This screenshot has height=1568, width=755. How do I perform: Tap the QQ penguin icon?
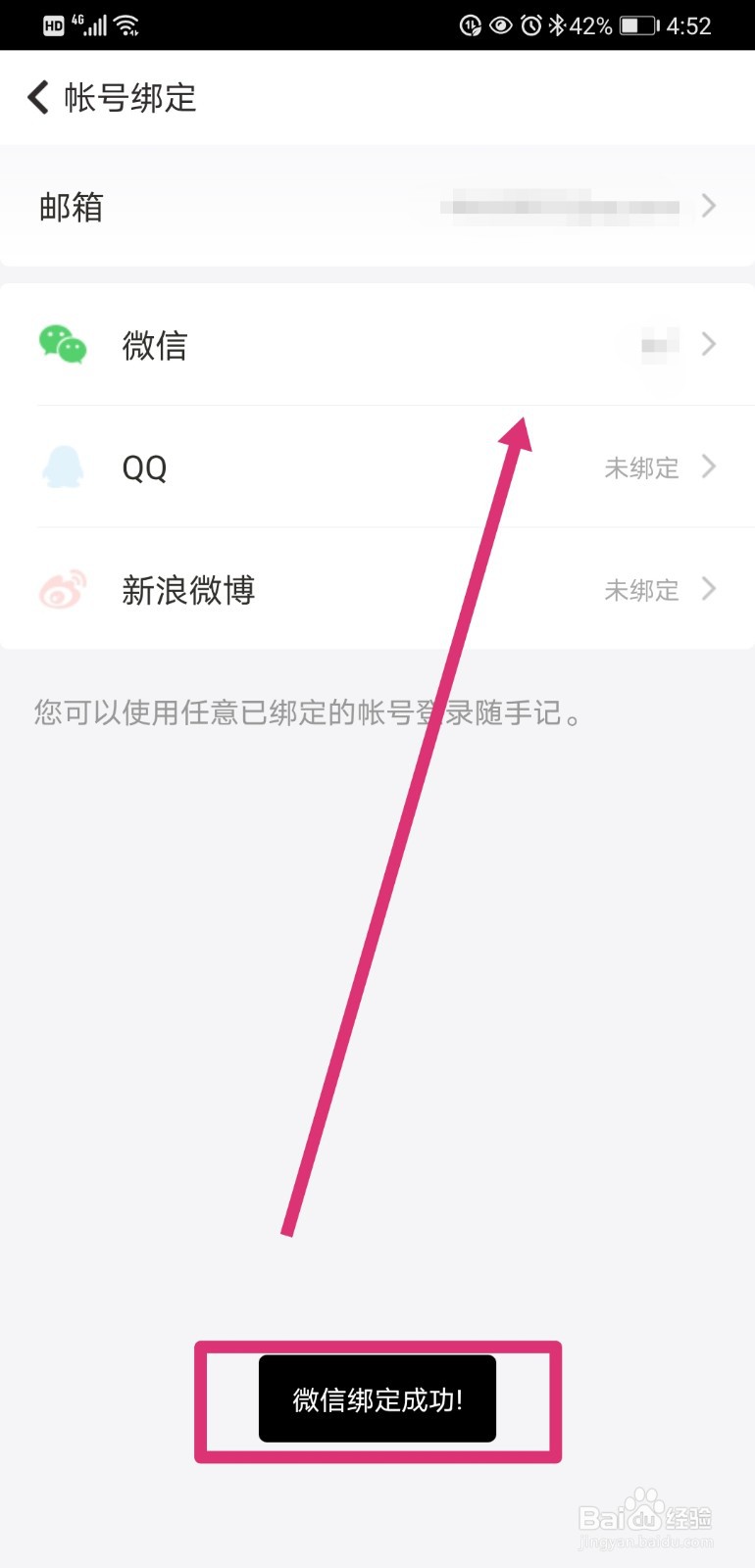tap(62, 467)
